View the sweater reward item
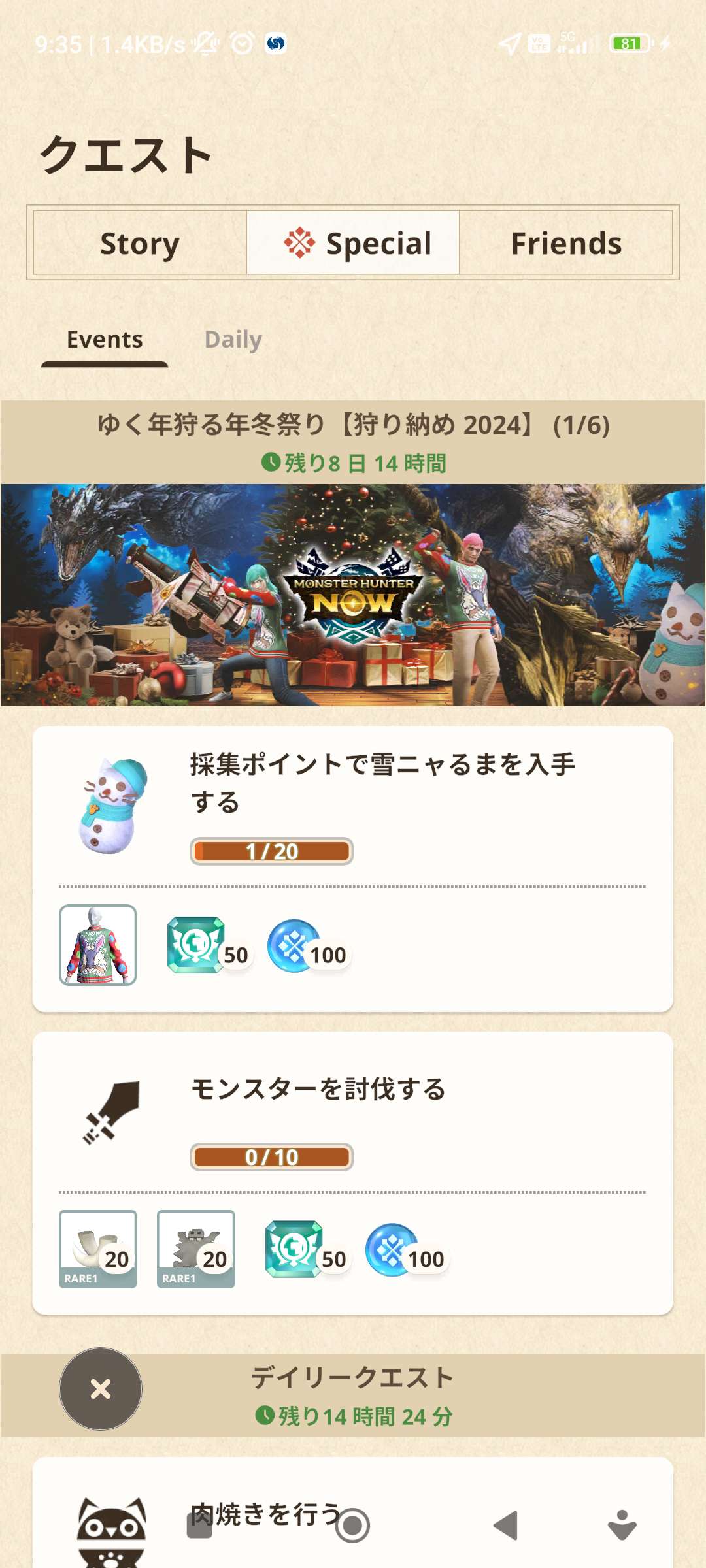The image size is (706, 1568). [x=98, y=945]
